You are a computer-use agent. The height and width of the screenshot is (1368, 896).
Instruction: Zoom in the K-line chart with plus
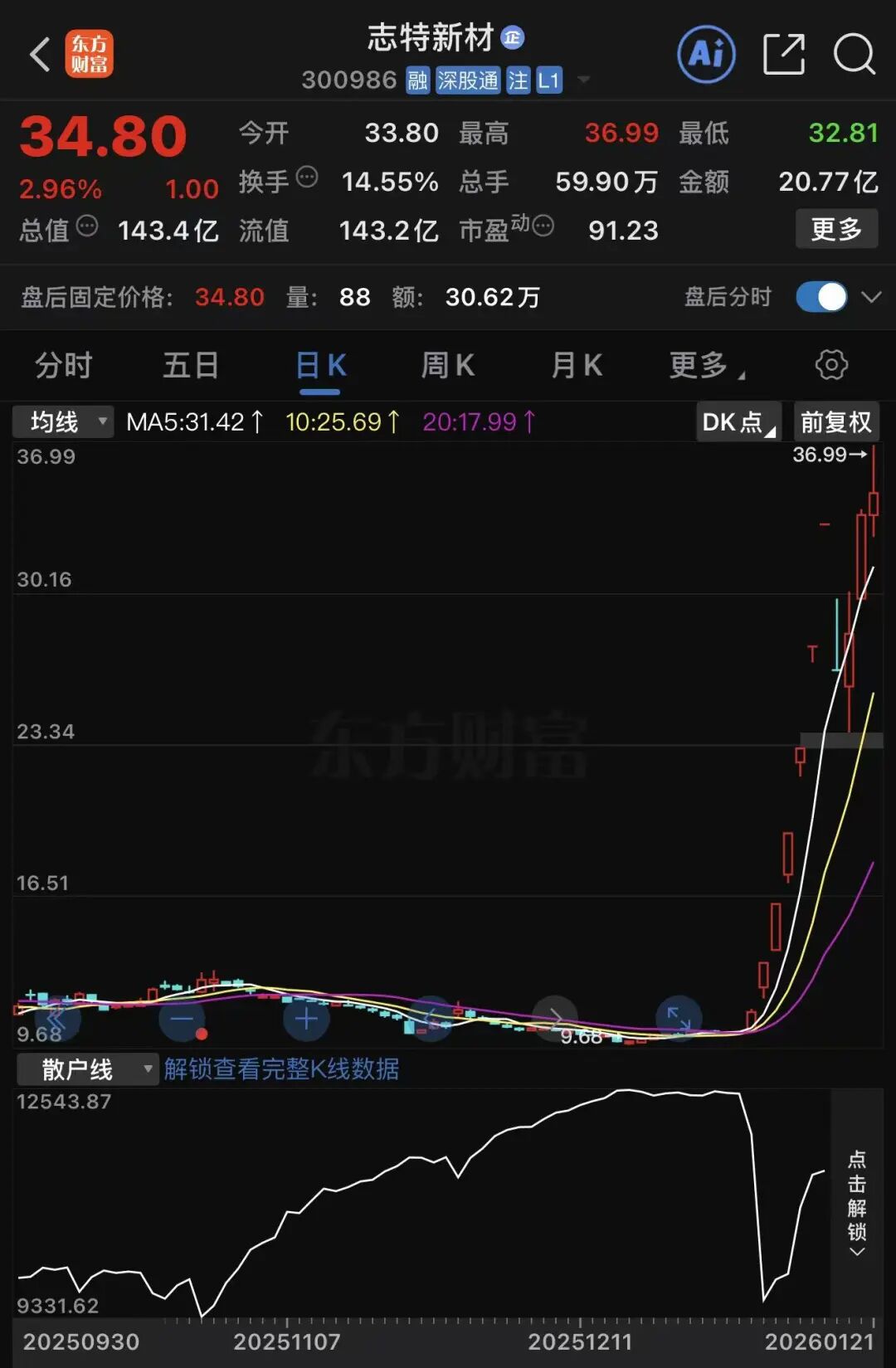tap(306, 1019)
